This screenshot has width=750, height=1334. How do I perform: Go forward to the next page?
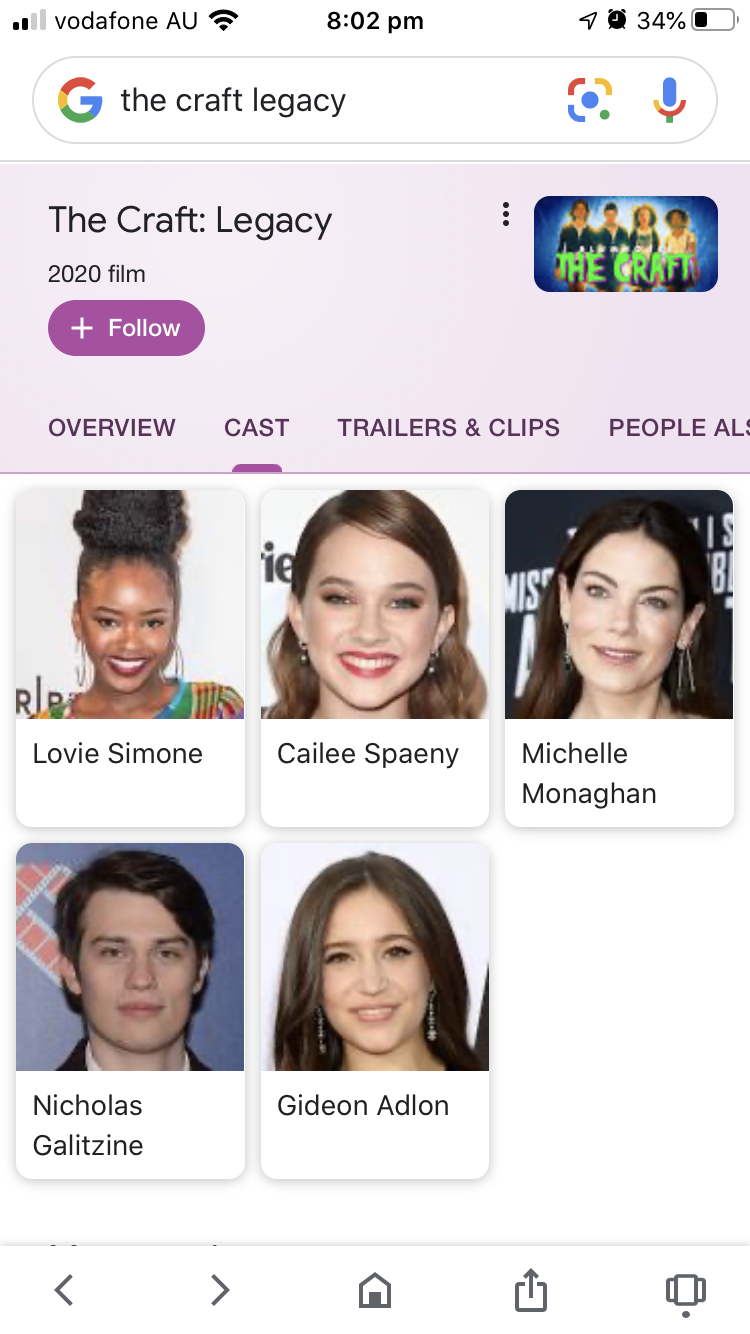click(220, 1290)
